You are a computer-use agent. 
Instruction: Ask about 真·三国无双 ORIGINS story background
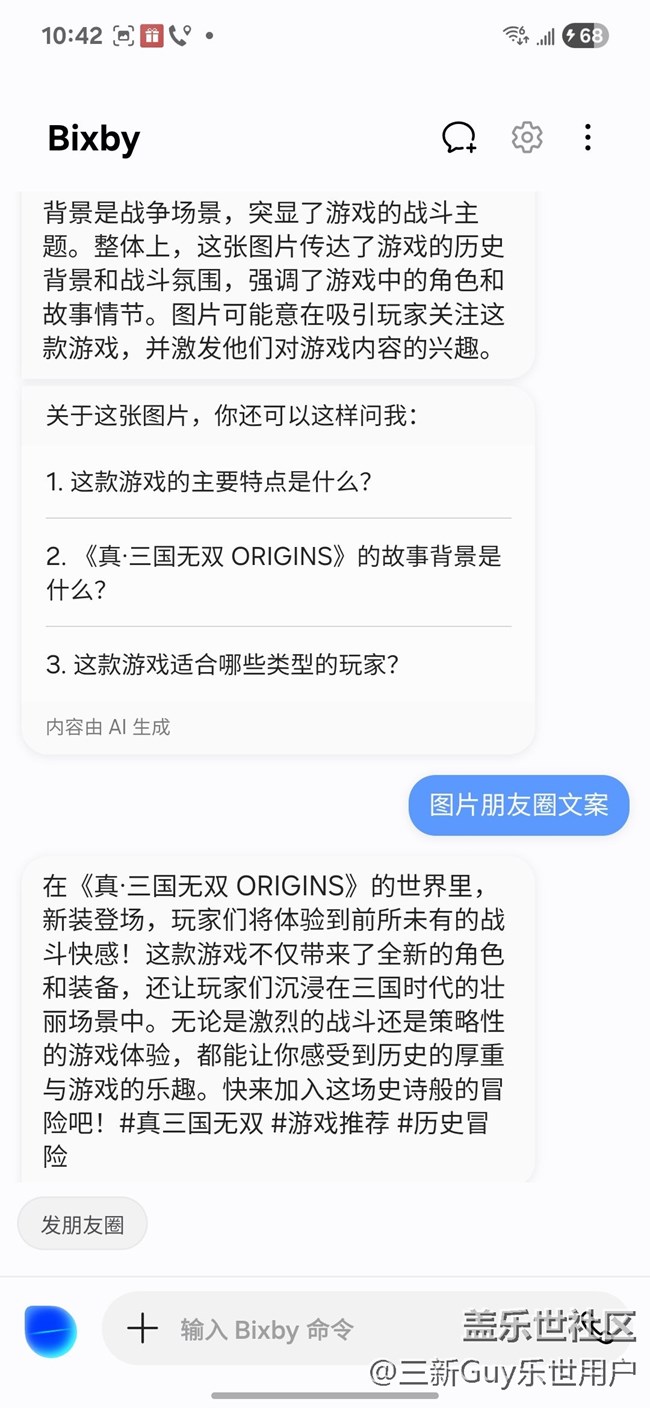click(x=274, y=572)
